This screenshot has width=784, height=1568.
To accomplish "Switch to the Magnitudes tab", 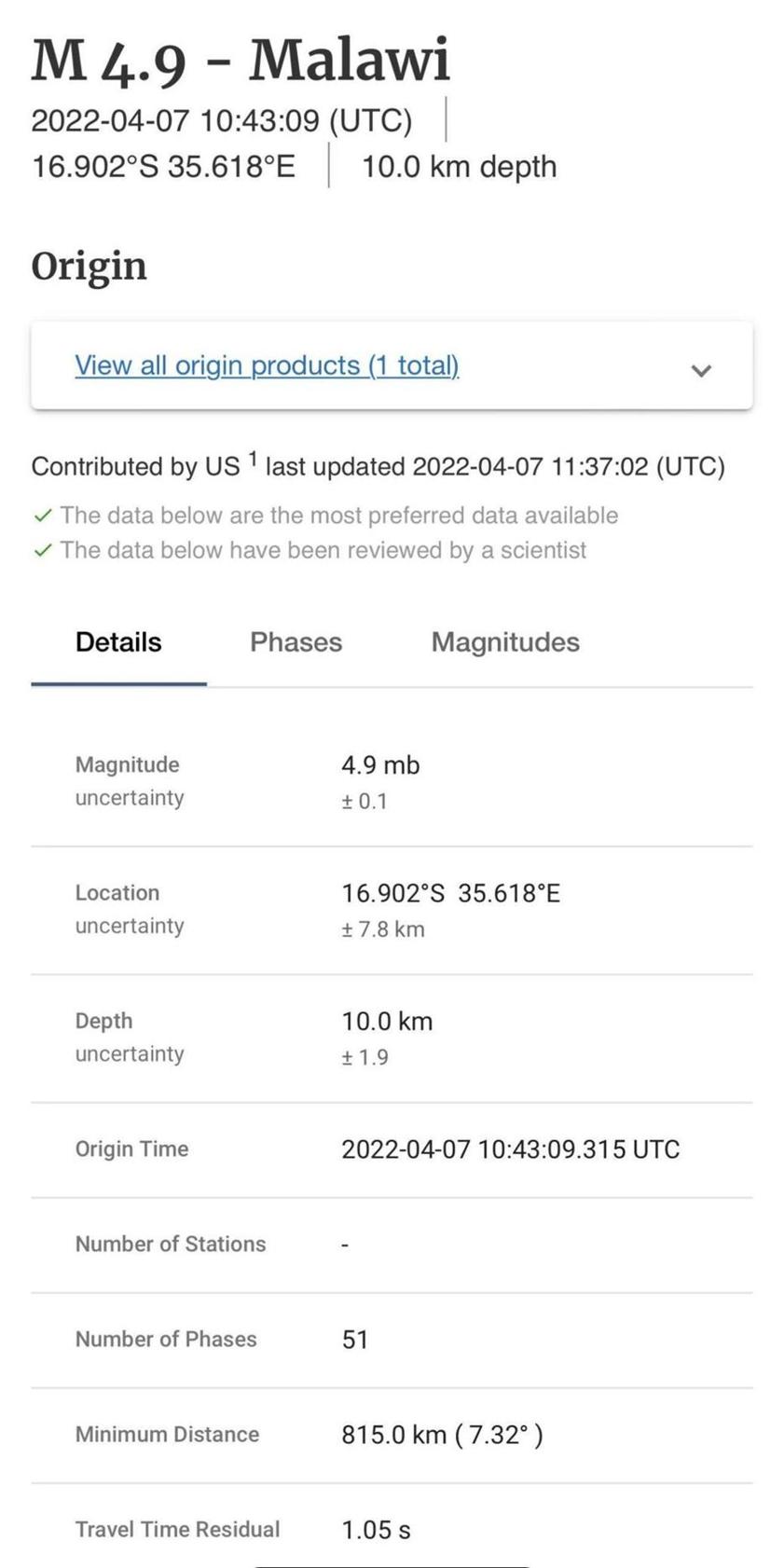I will tap(505, 642).
